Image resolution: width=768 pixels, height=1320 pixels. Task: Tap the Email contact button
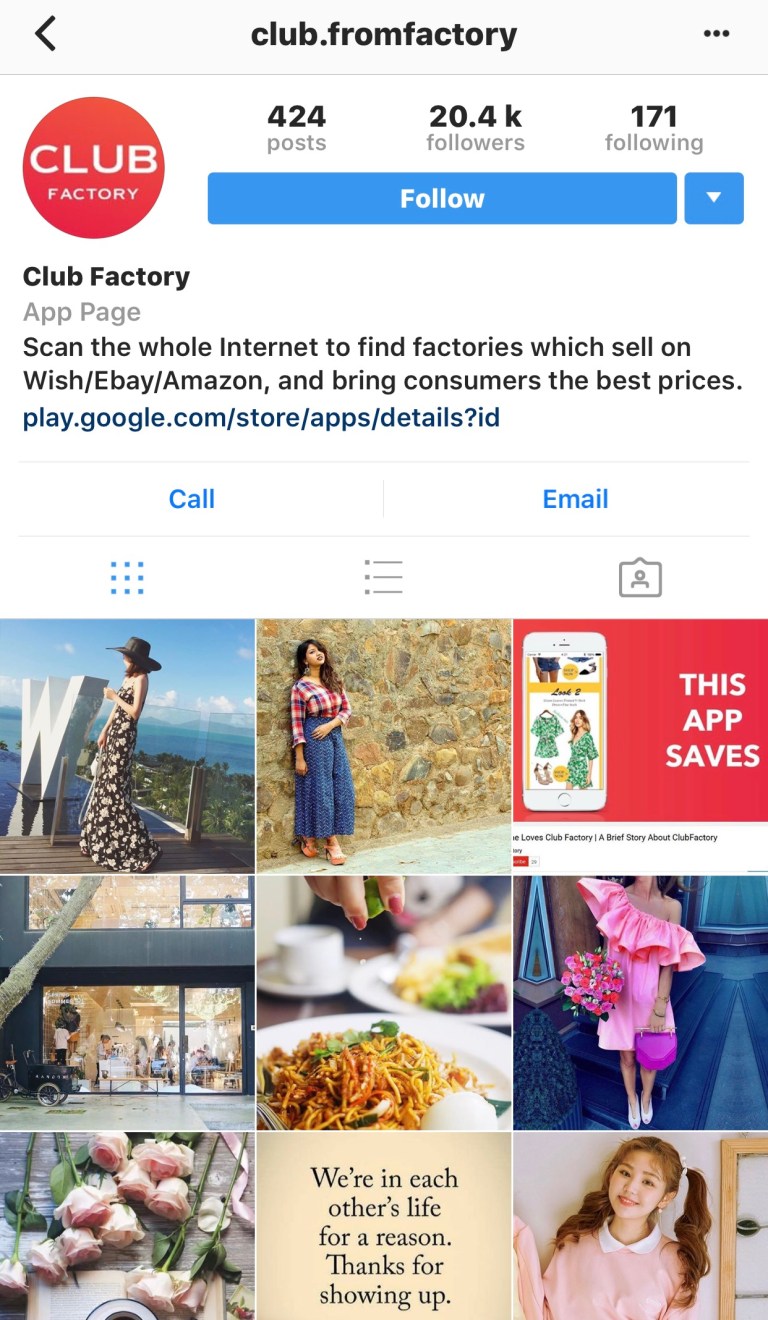coord(575,499)
